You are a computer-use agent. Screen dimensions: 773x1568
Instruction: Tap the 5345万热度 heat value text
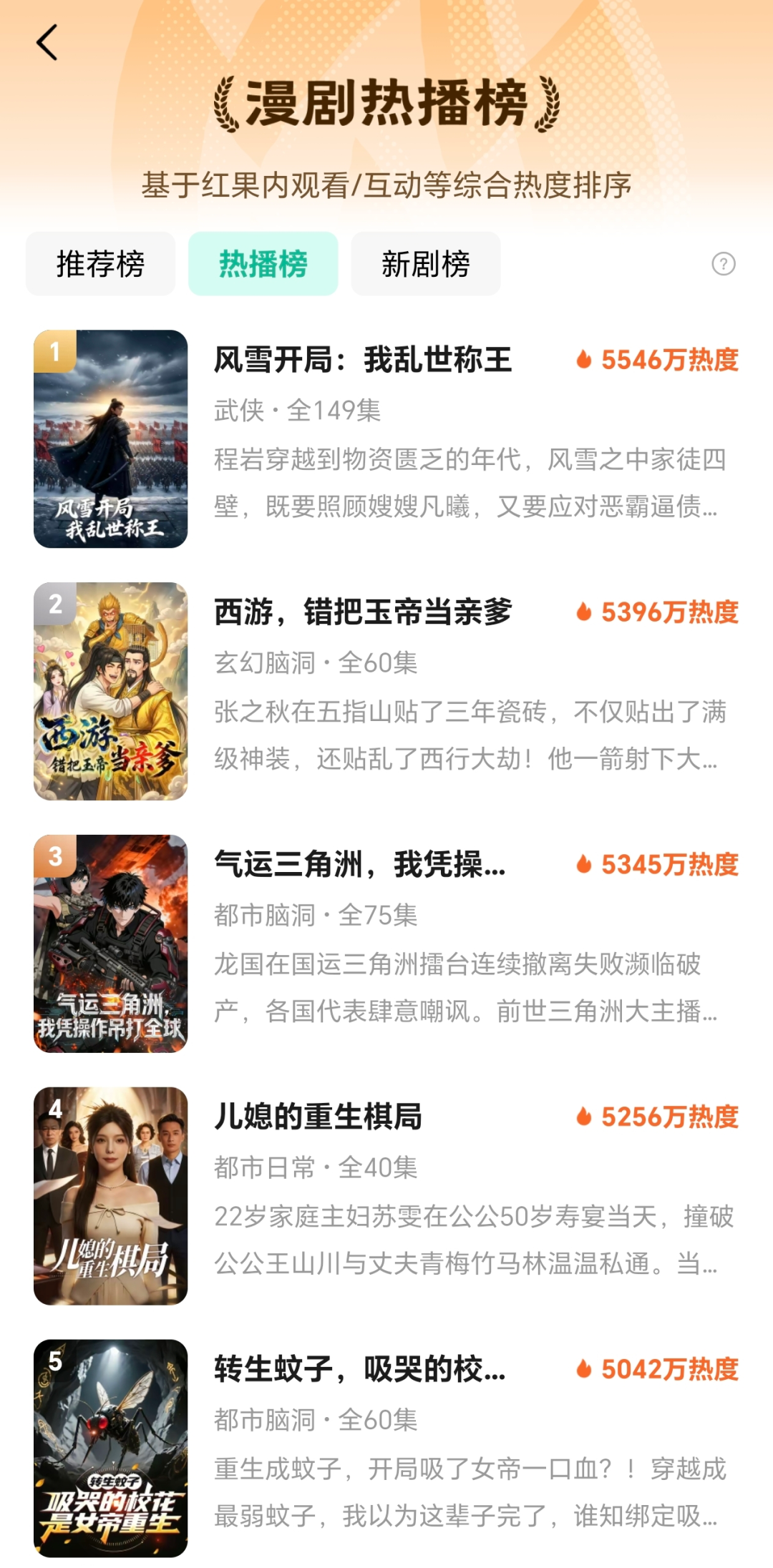[669, 864]
